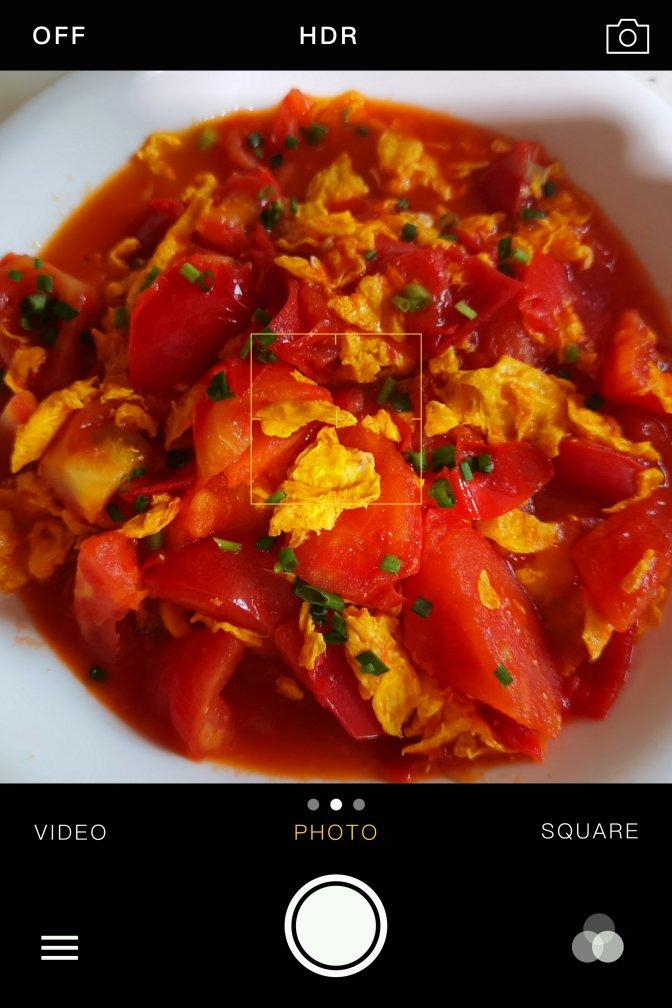Switch to SQUARE mode
672x1008 pixels.
coord(590,831)
